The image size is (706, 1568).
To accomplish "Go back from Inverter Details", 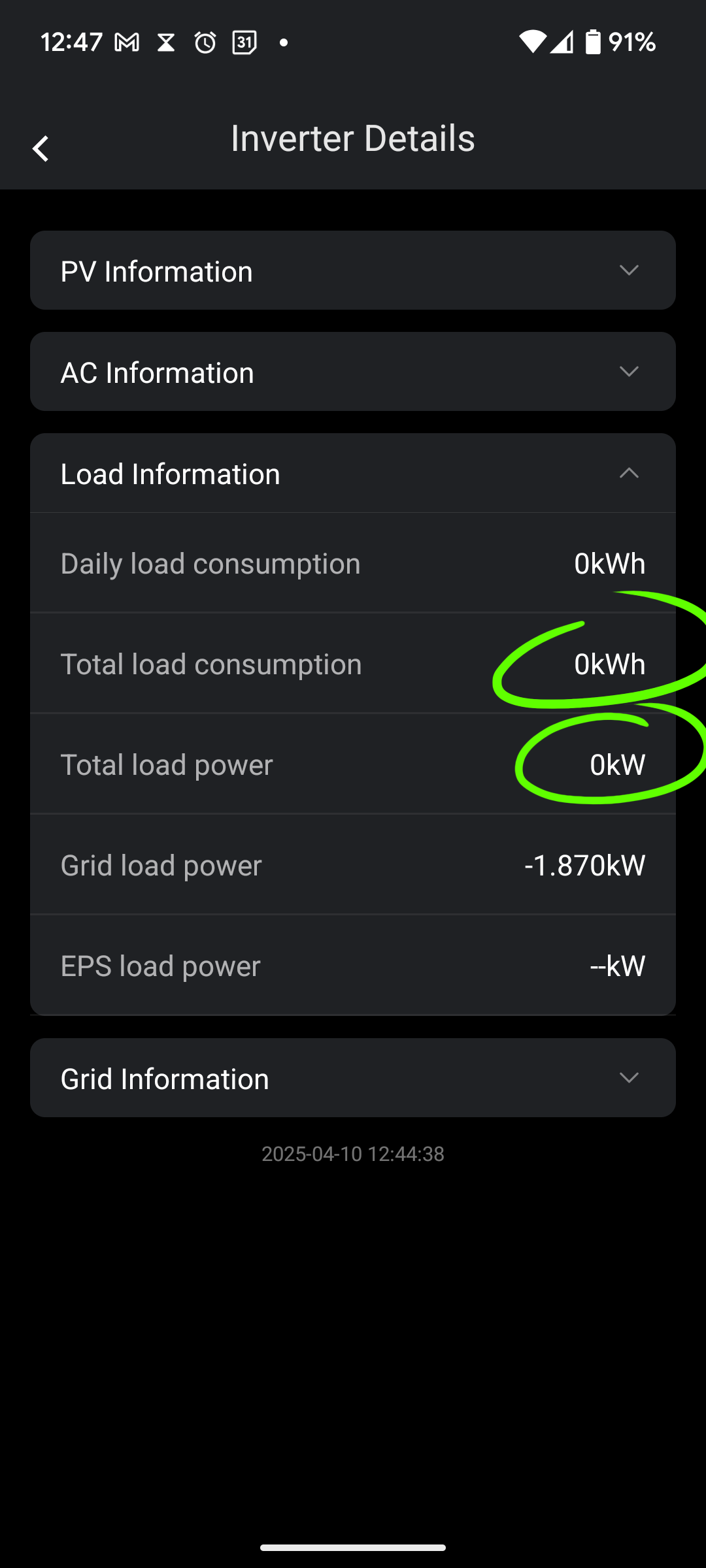I will 41,148.
